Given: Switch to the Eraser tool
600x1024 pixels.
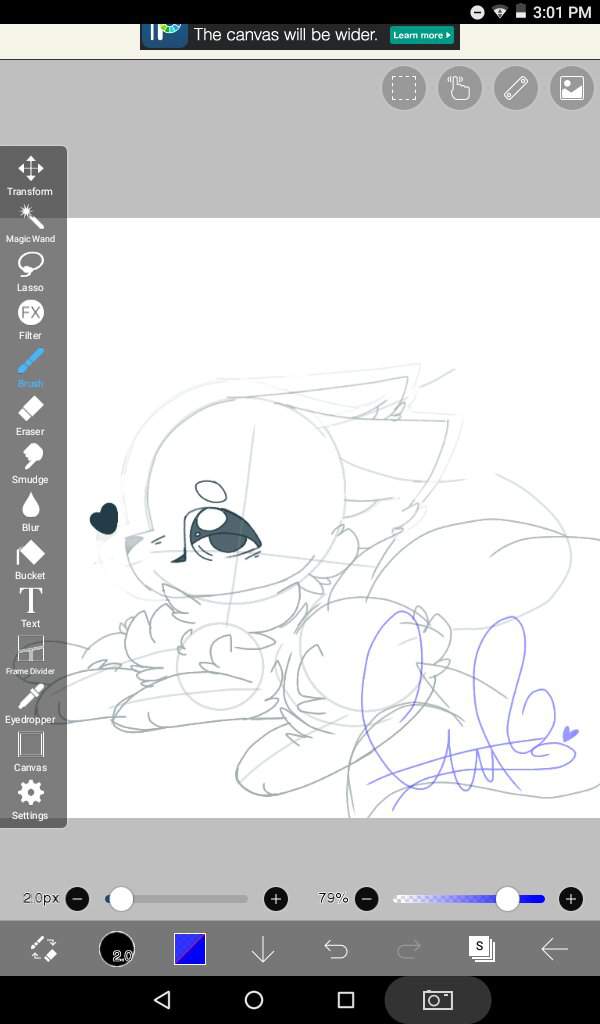Looking at the screenshot, I should (x=30, y=414).
